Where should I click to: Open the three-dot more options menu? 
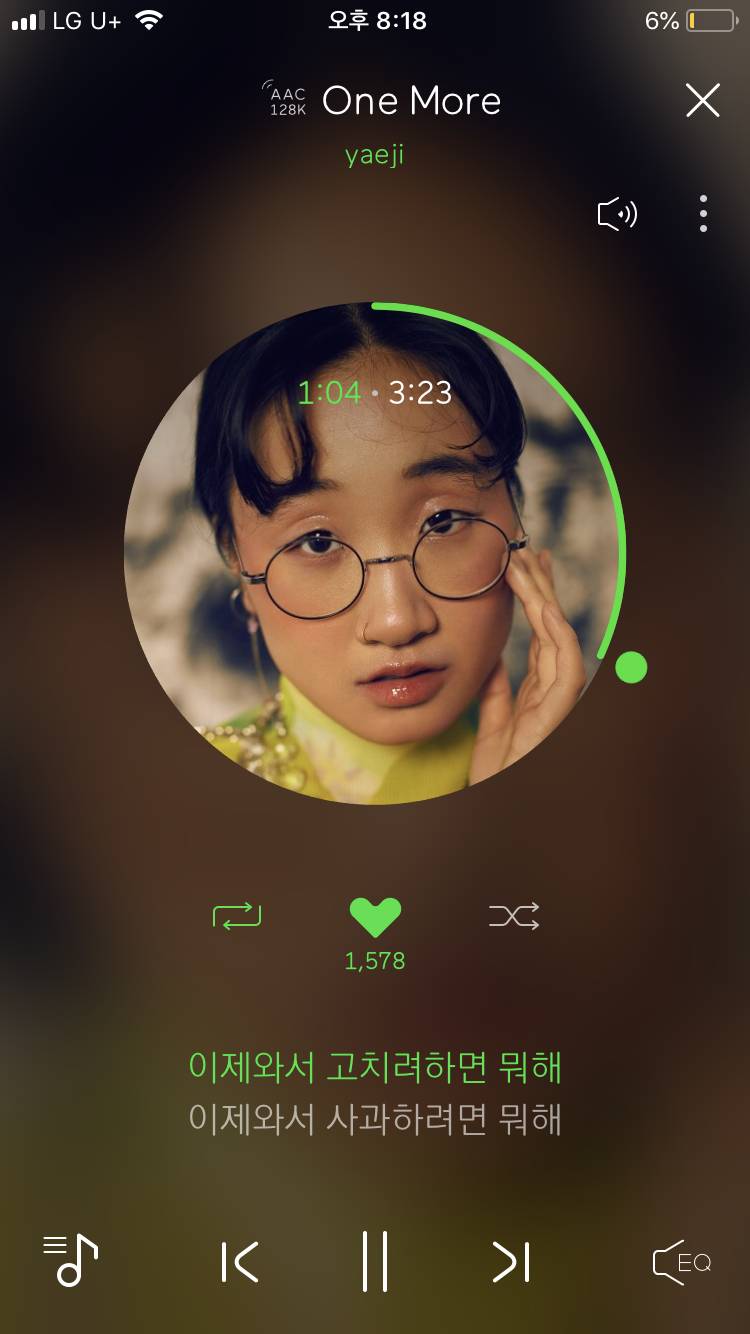pos(703,213)
